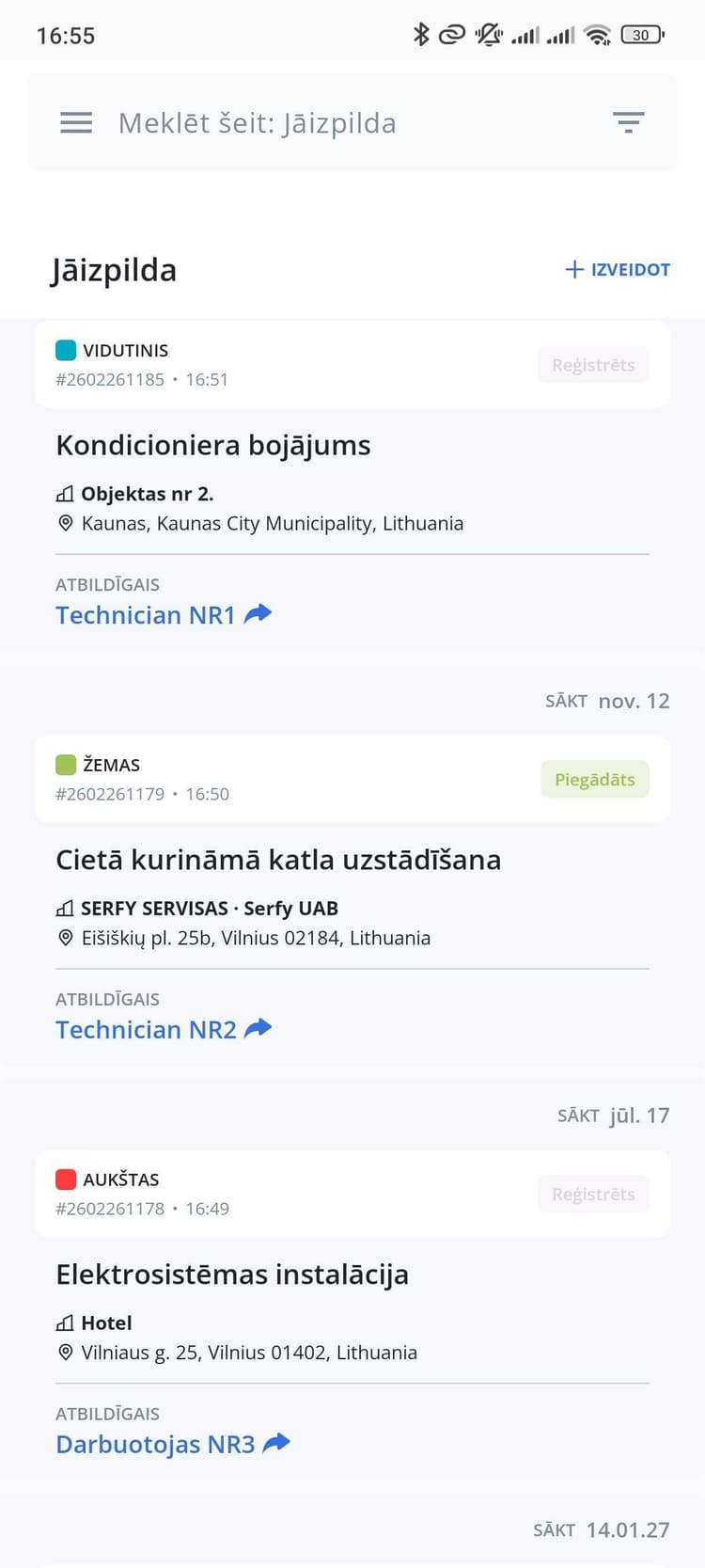Click the building icon next to Objektas nr 2
Viewport: 705px width, 1568px height.
pyautogui.click(x=64, y=493)
